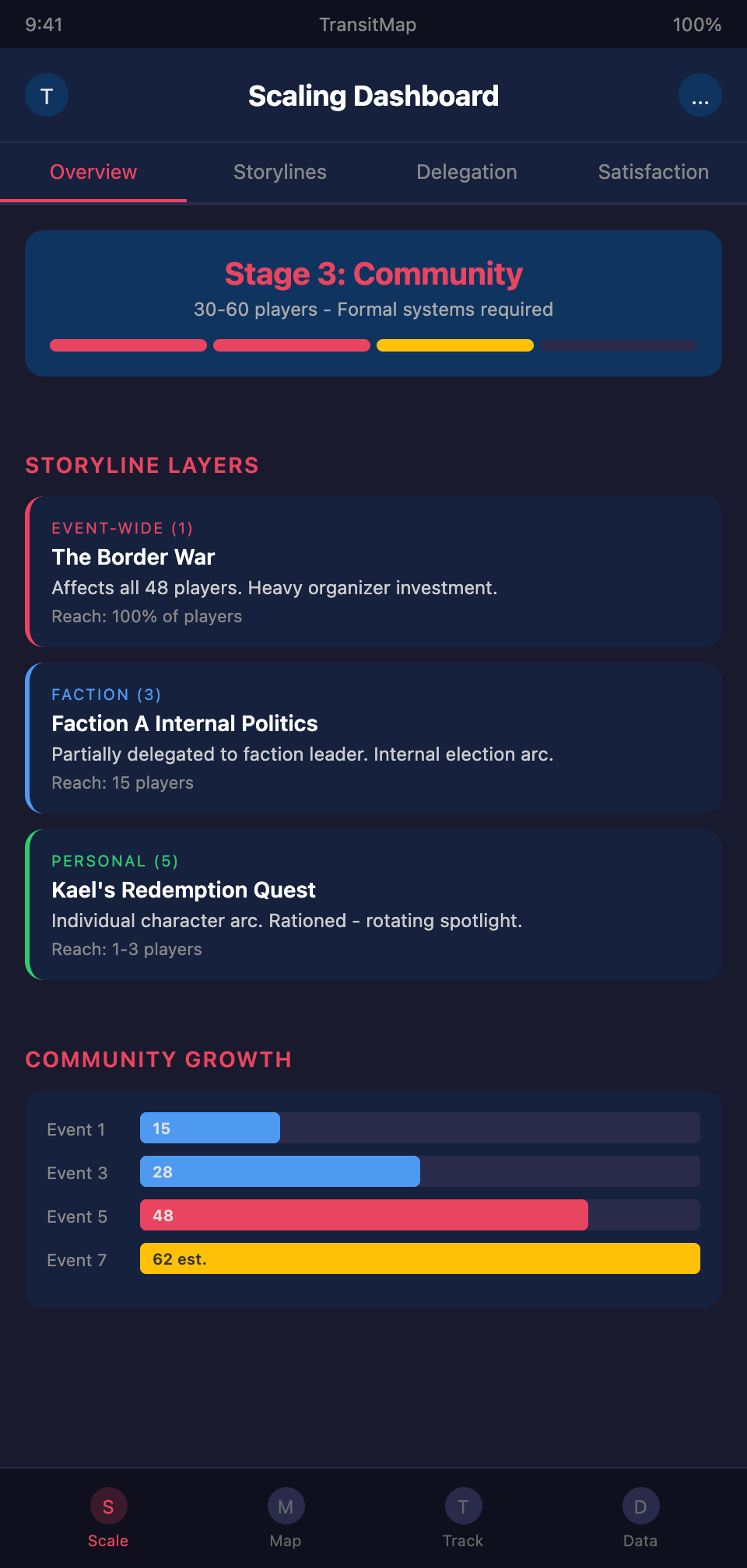This screenshot has height=1568, width=747.
Task: Switch to the Storylines tab
Action: 280,172
